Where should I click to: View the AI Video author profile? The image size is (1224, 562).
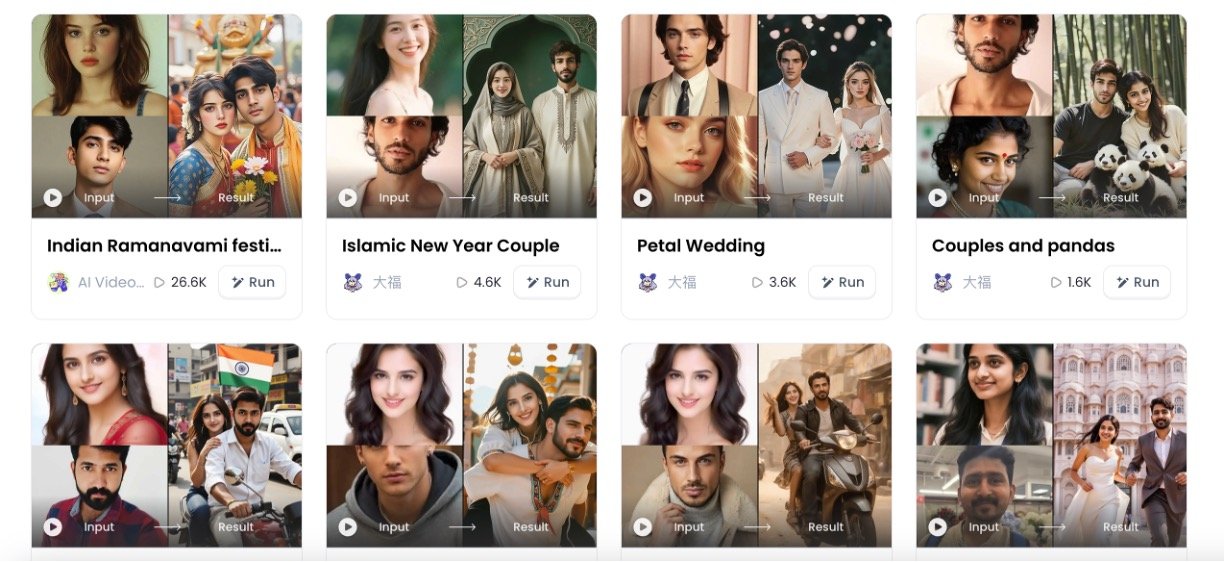point(98,283)
